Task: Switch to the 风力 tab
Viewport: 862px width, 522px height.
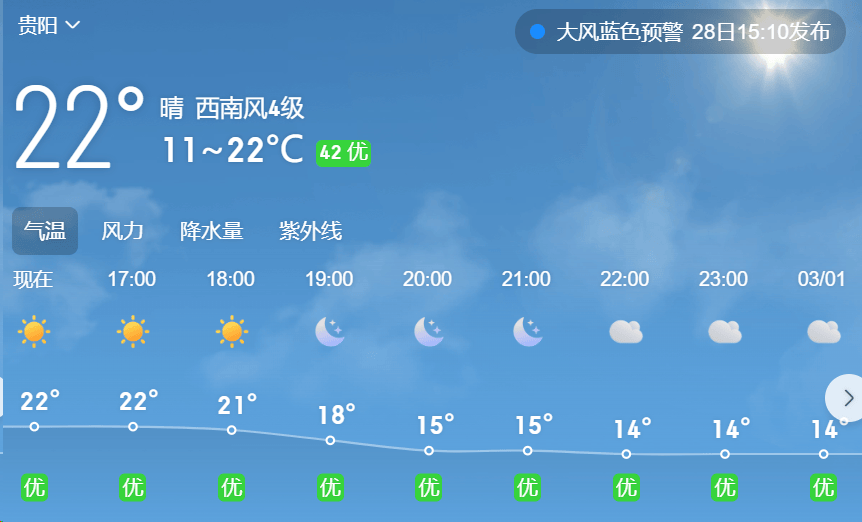Action: (x=123, y=232)
